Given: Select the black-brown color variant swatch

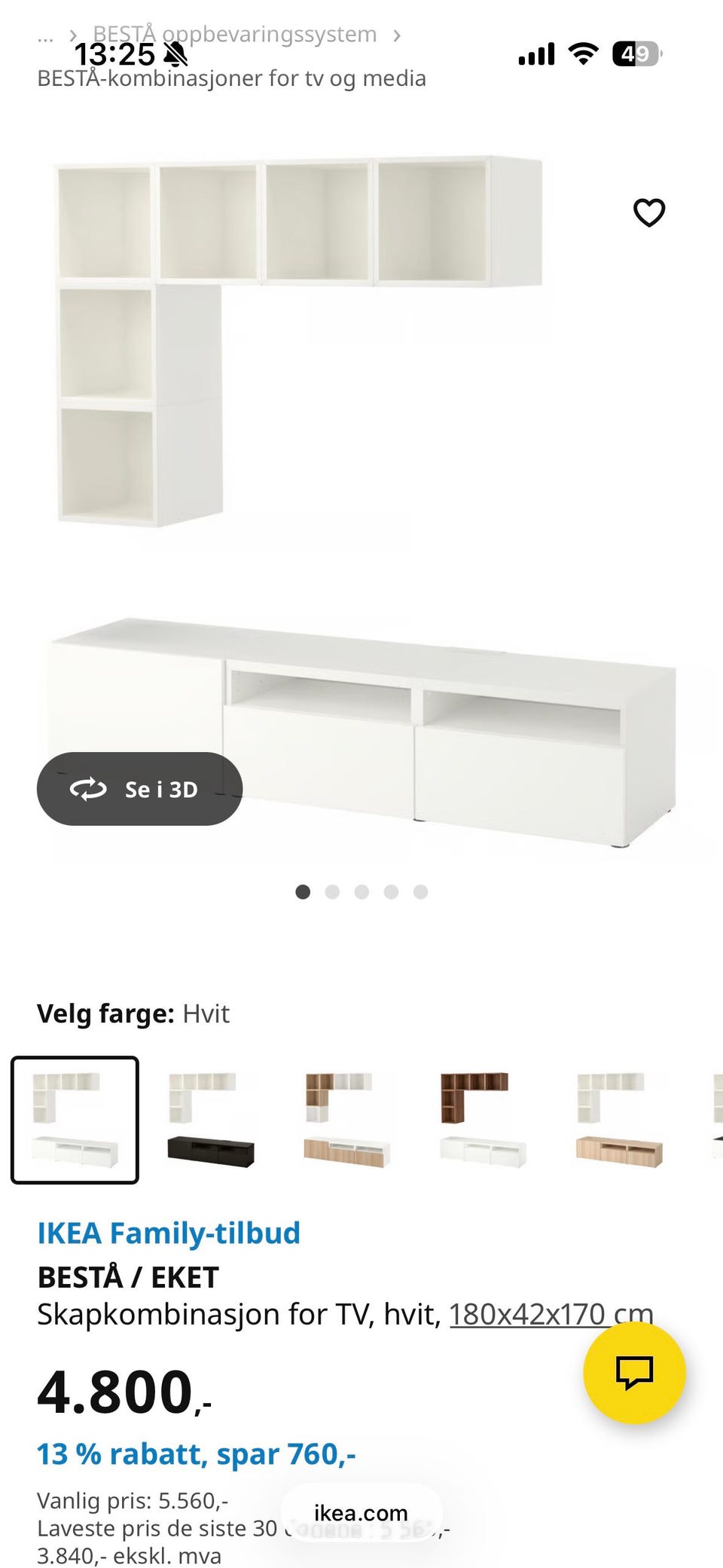Looking at the screenshot, I should pos(211,1119).
